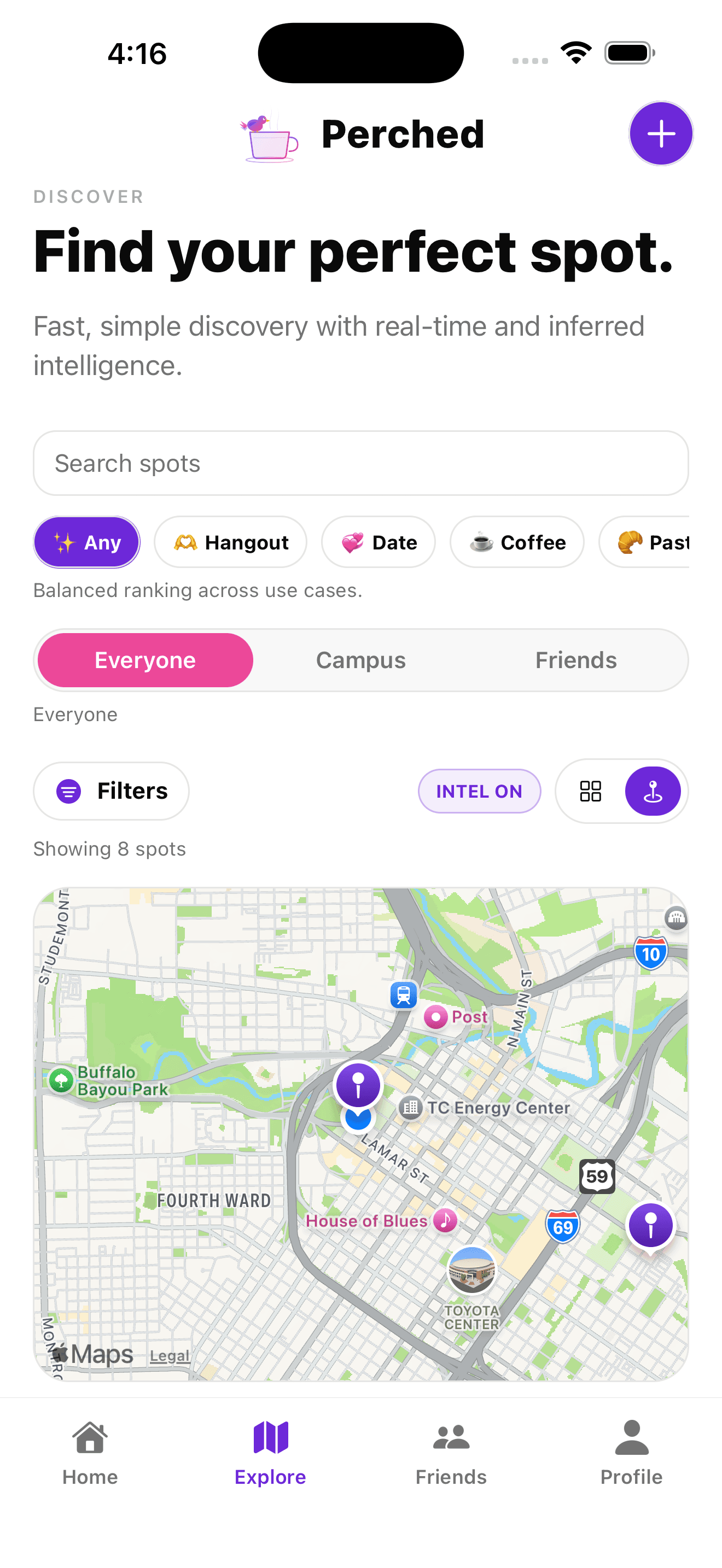Switch audience to Campus
This screenshot has width=722, height=1568.
pyautogui.click(x=360, y=660)
